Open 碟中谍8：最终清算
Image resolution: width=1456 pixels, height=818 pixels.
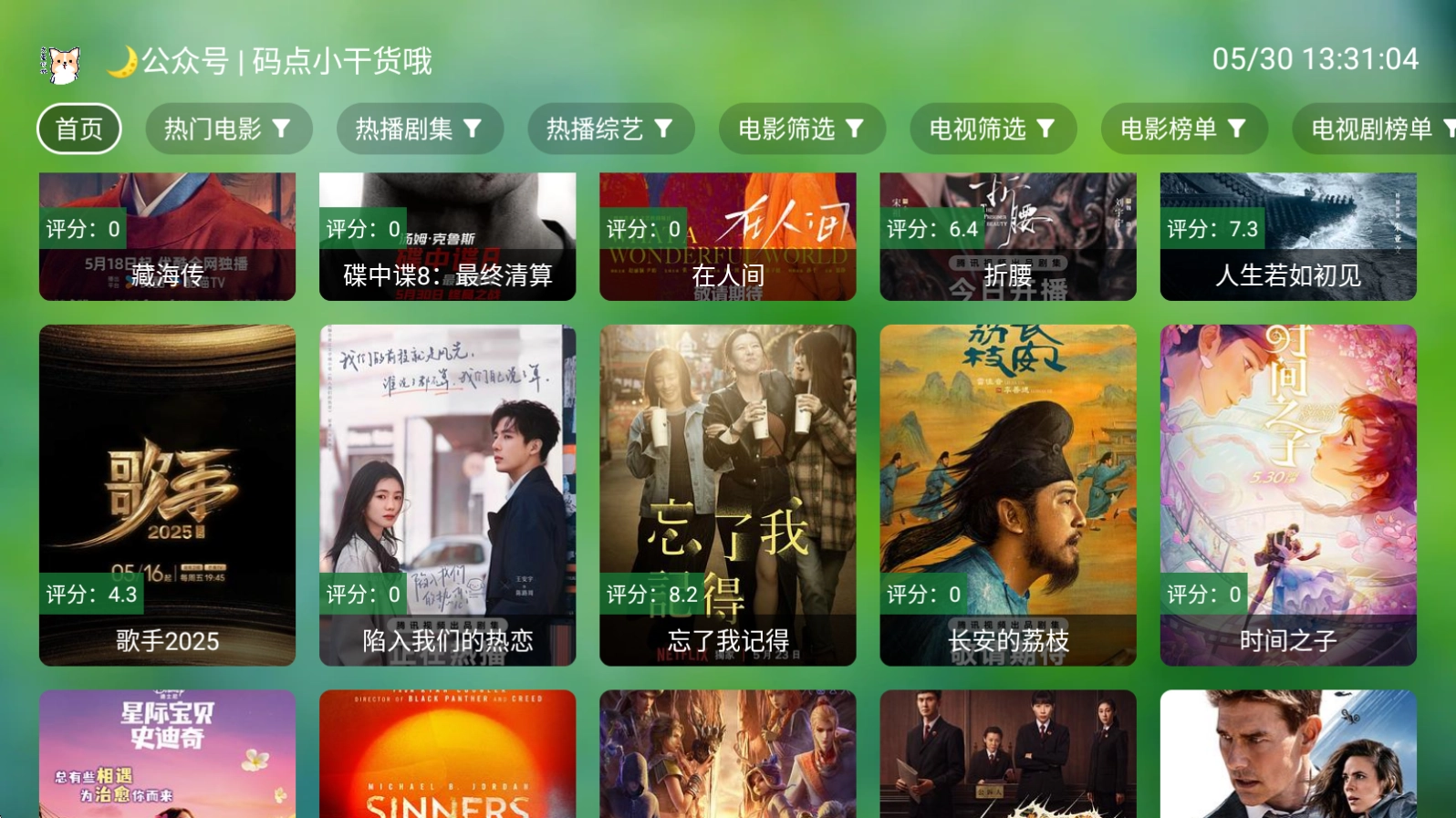(x=447, y=237)
